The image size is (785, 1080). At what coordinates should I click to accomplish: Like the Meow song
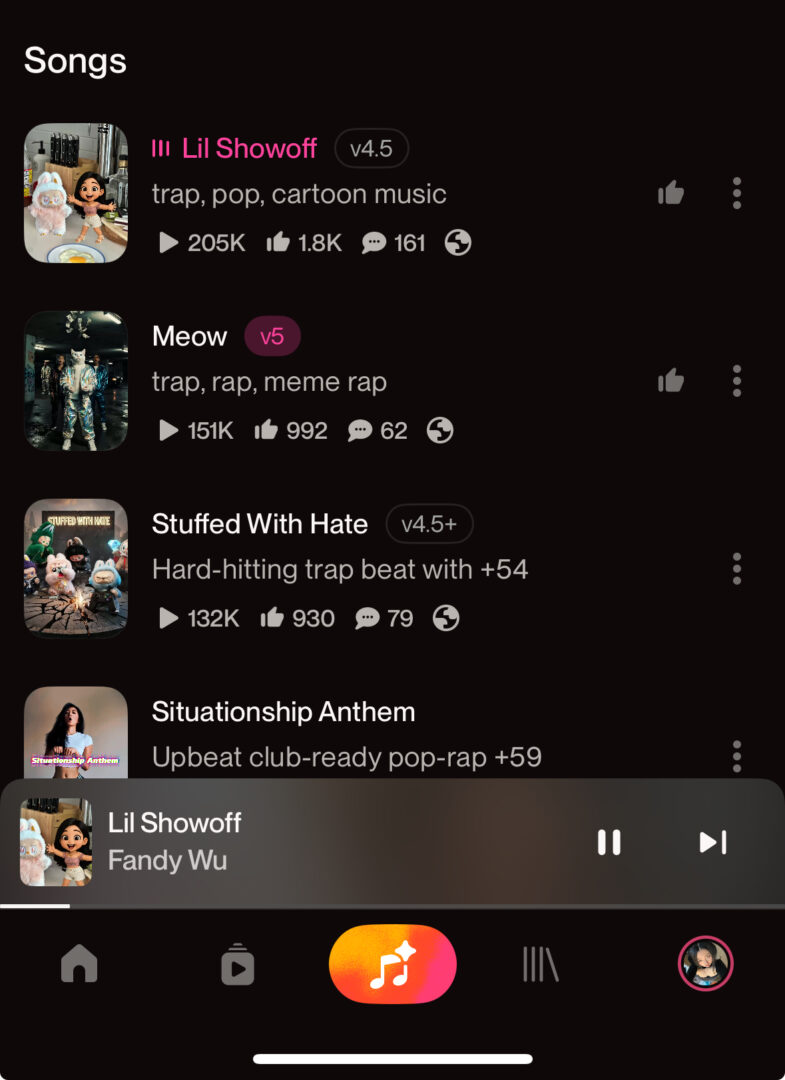coord(671,380)
